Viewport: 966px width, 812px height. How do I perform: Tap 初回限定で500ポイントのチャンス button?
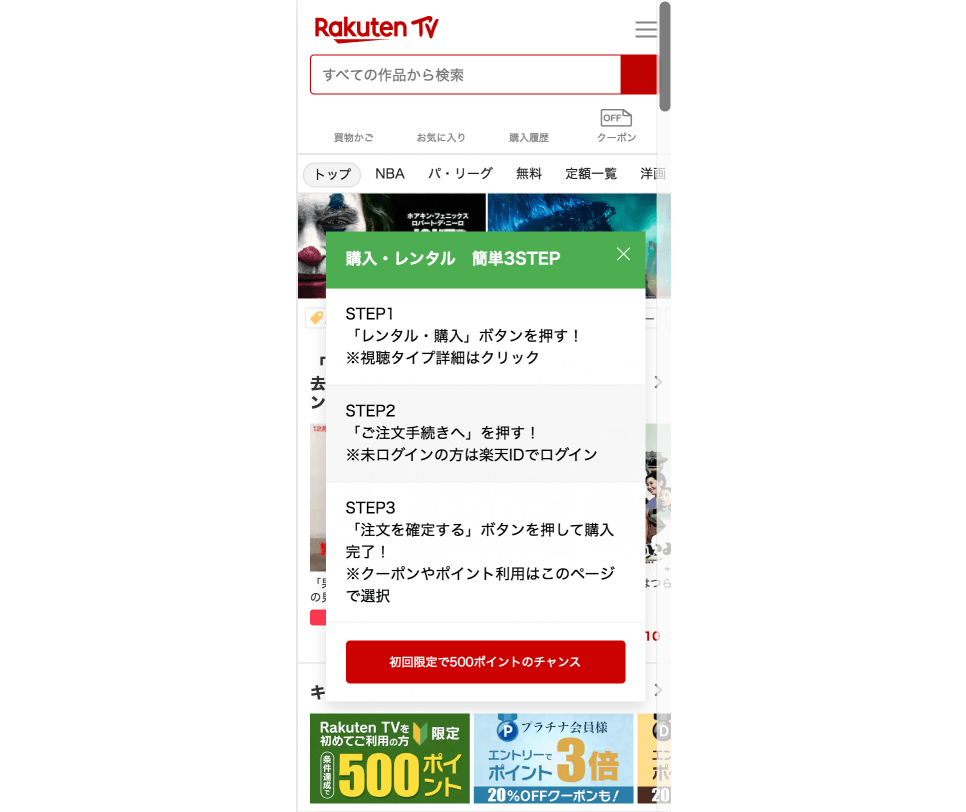click(485, 662)
